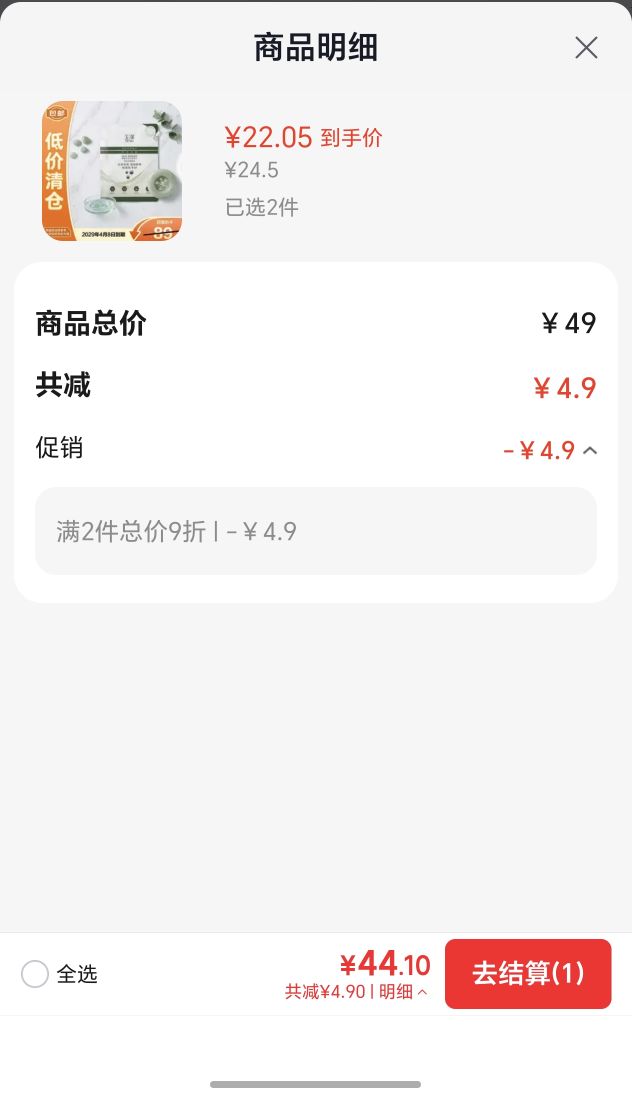Check the 全选 select-all circle
This screenshot has width=632, height=1104.
click(x=34, y=974)
